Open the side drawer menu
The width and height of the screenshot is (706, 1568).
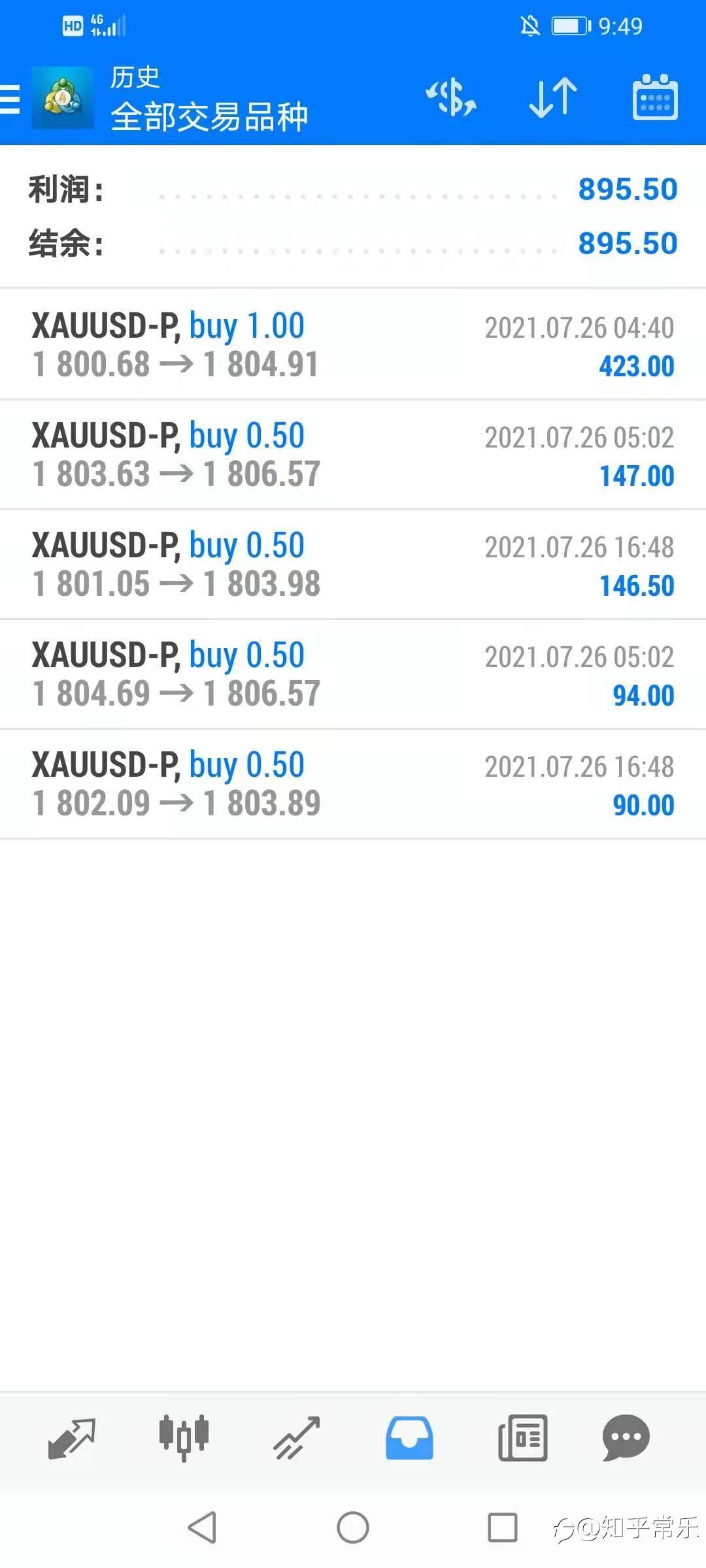pos(10,99)
